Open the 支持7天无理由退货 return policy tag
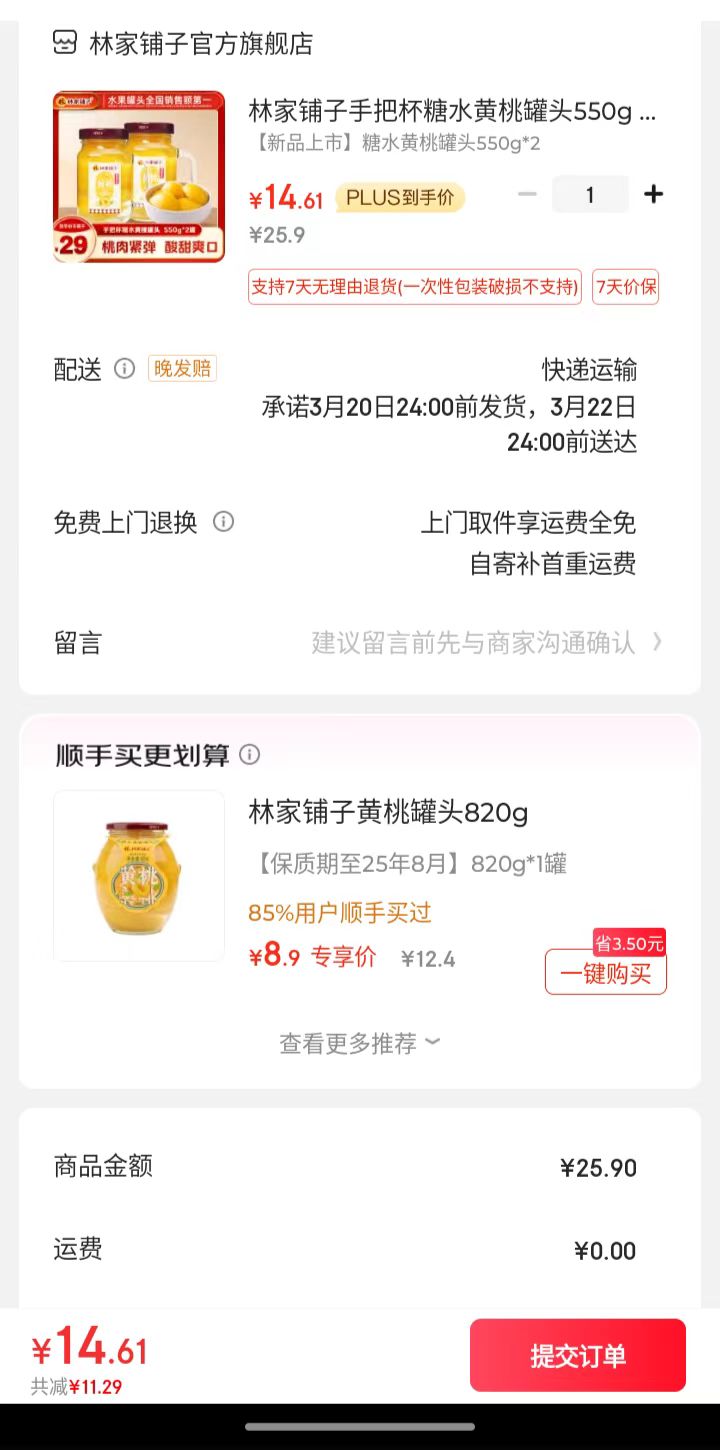The height and width of the screenshot is (1450, 720). click(415, 287)
